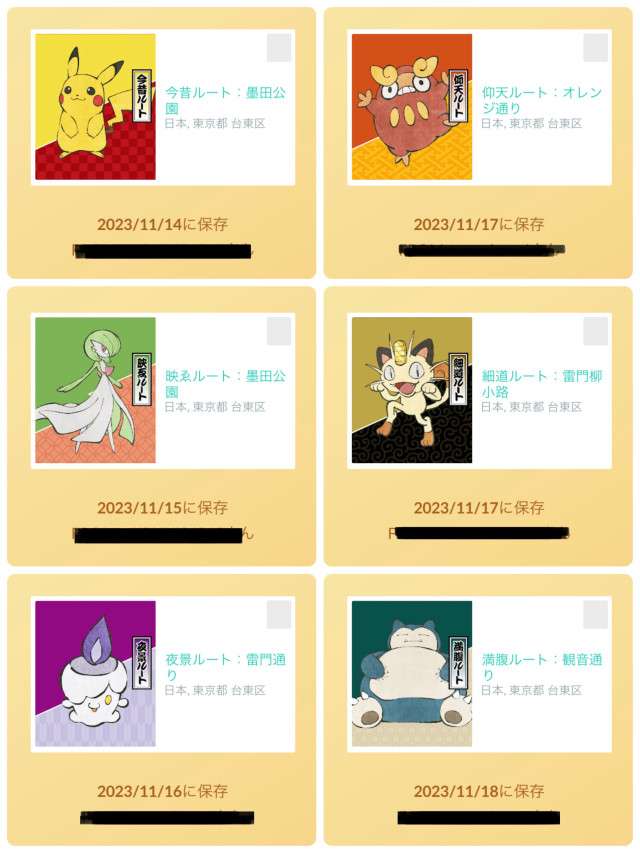The height and width of the screenshot is (853, 640).
Task: Tap the 夜景ルート：雷門通り postcard
Action: (x=96, y=674)
